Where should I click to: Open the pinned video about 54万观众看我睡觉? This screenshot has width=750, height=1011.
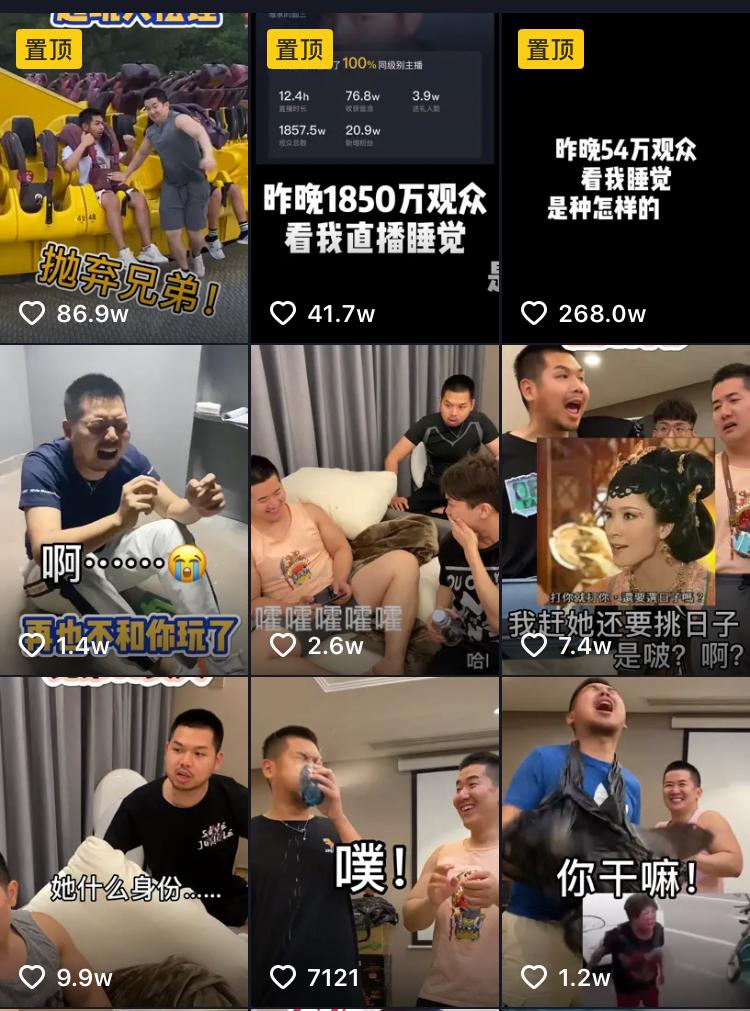click(625, 180)
